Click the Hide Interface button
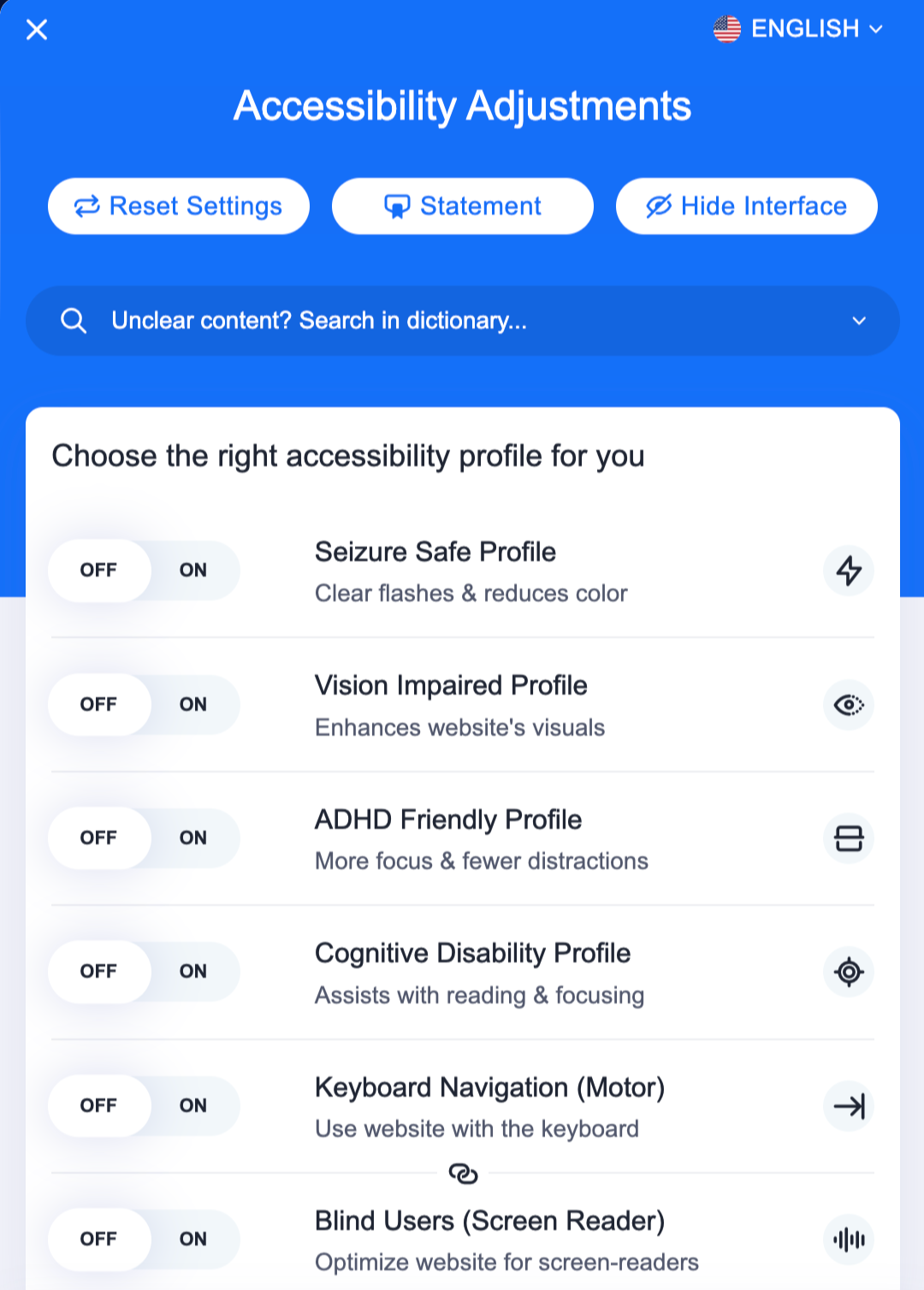924x1290 pixels. tap(745, 205)
